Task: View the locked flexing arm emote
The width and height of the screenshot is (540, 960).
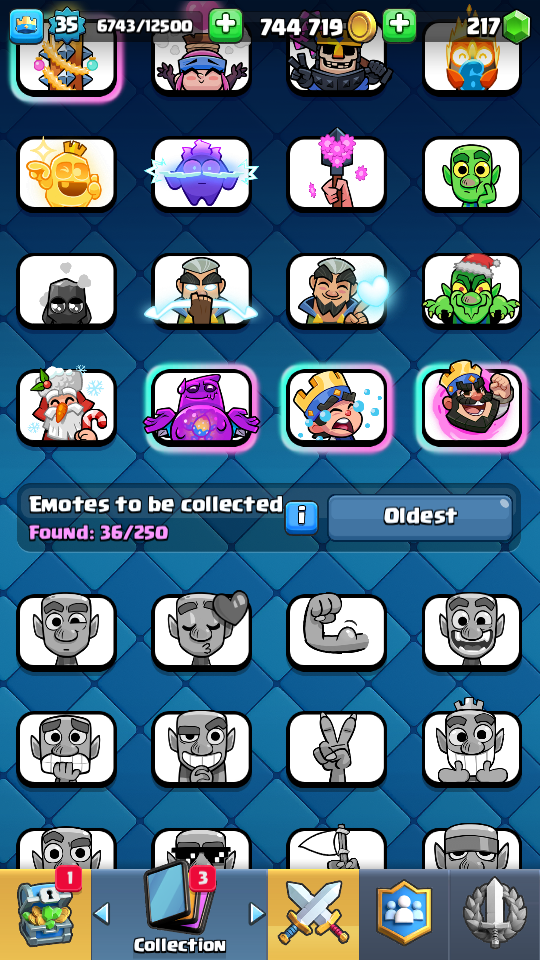Action: (x=337, y=632)
